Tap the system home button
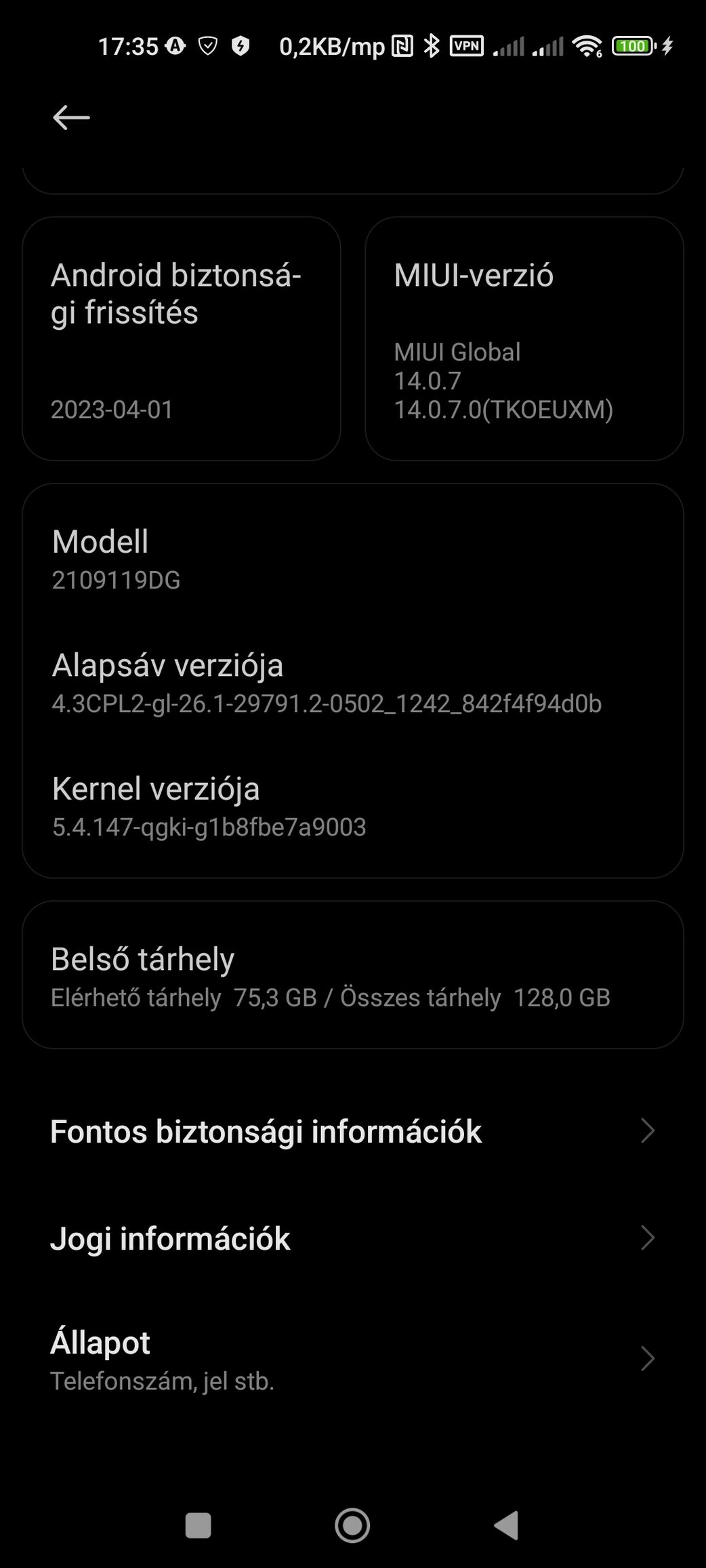706x1568 pixels. coord(352,1526)
